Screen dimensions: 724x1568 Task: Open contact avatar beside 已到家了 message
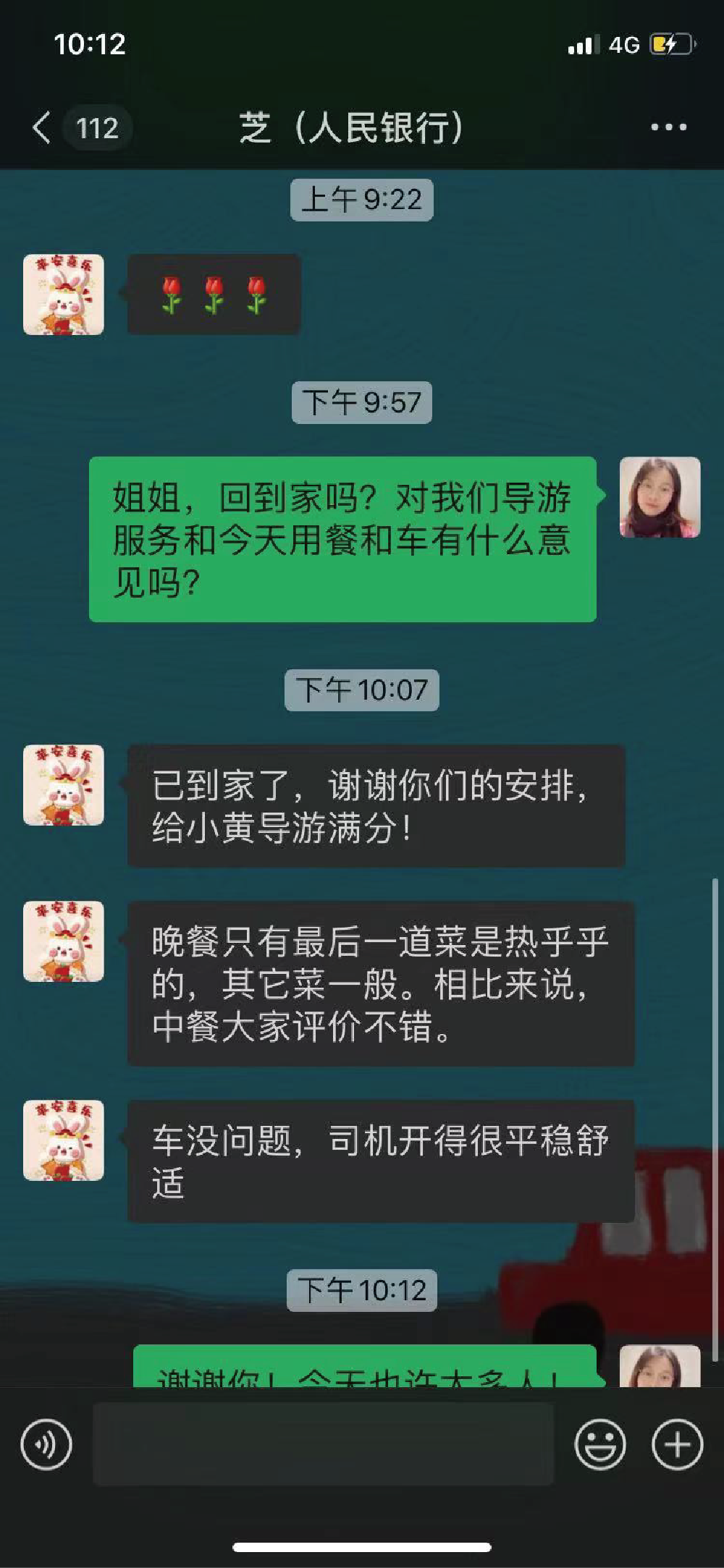pos(64,785)
